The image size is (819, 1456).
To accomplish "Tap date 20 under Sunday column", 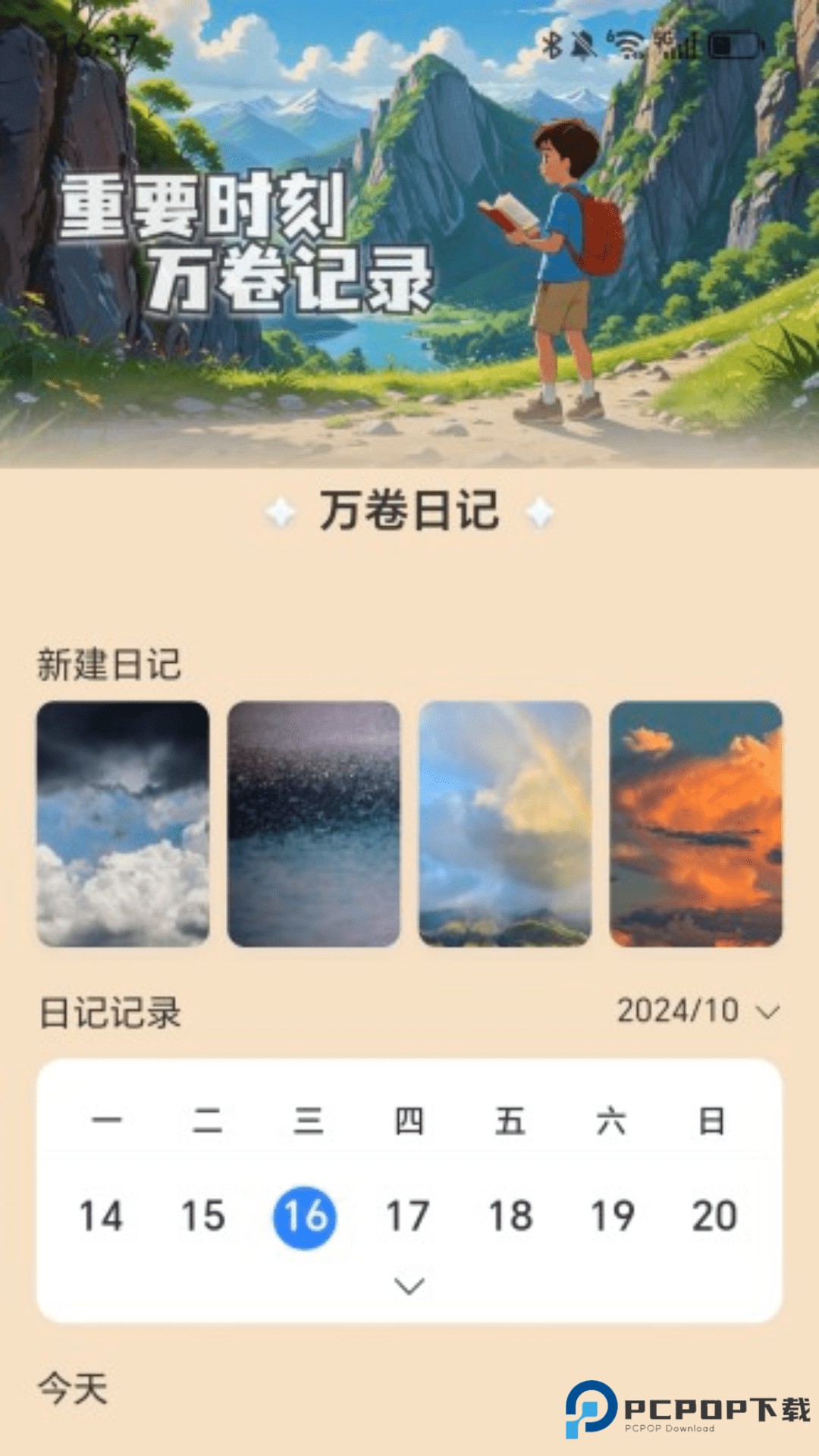I will click(x=713, y=1213).
